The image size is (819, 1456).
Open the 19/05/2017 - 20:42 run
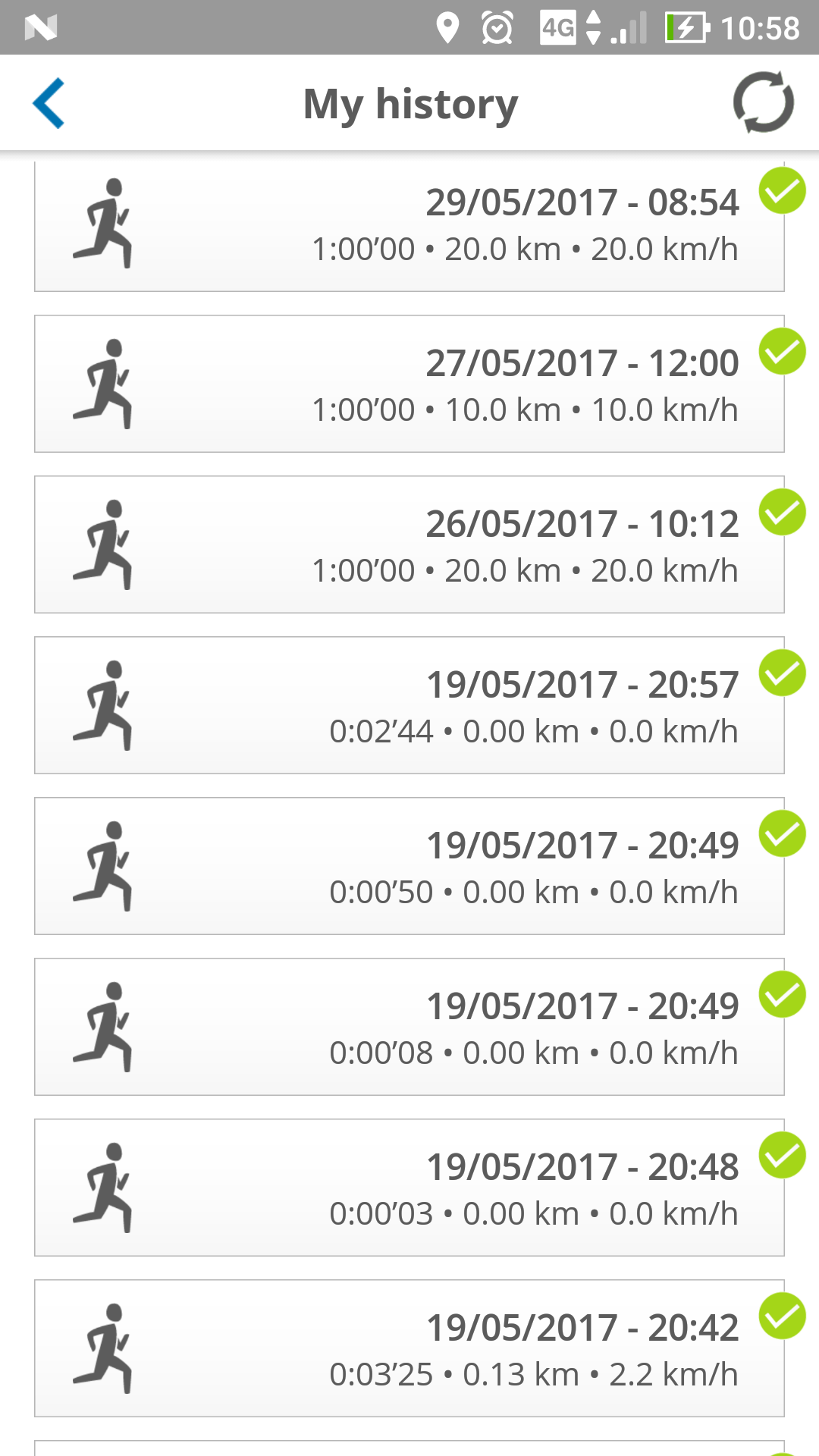[409, 1348]
